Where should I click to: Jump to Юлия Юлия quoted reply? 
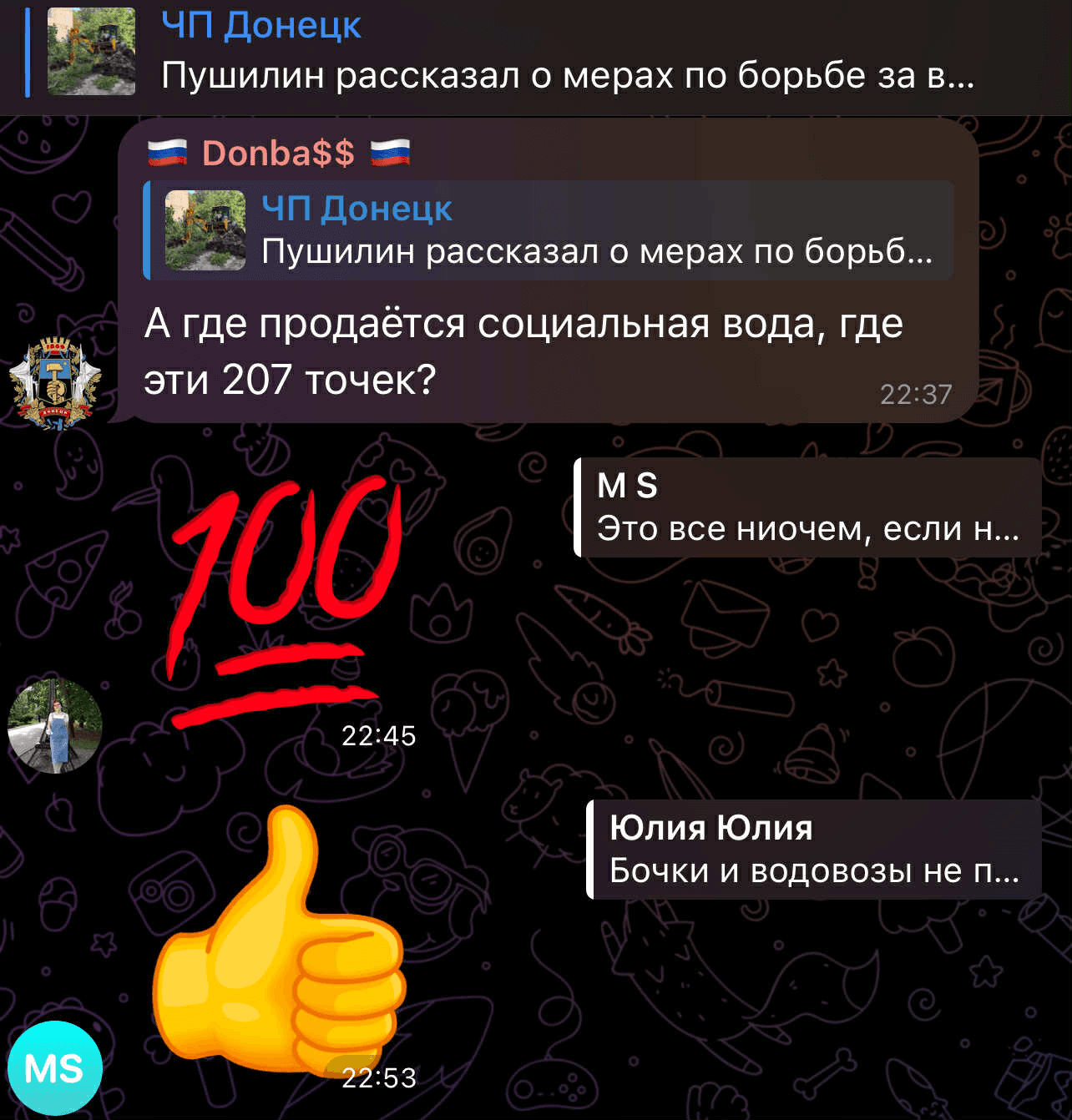point(814,850)
